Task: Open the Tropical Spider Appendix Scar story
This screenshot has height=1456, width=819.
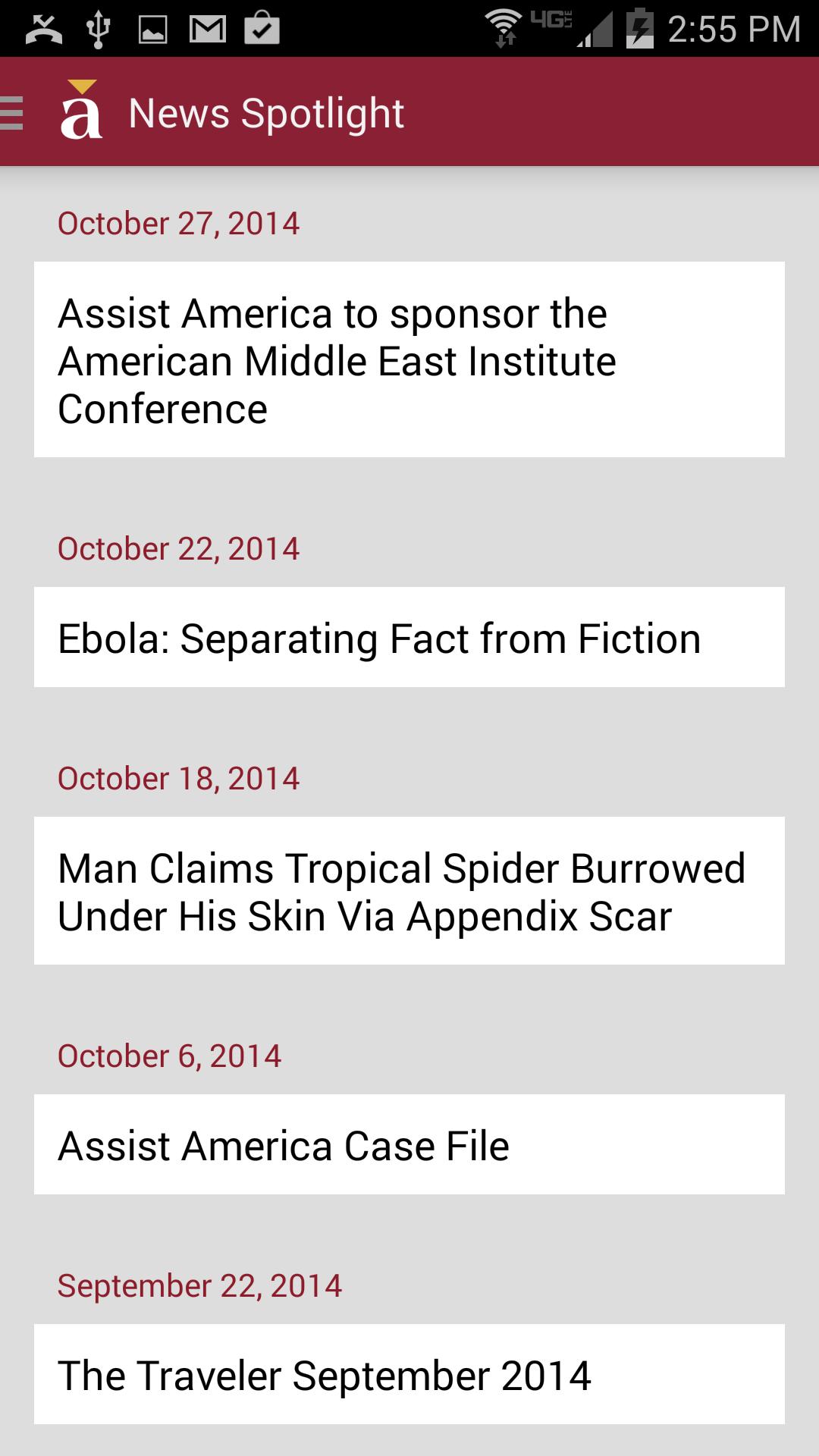Action: [x=409, y=890]
